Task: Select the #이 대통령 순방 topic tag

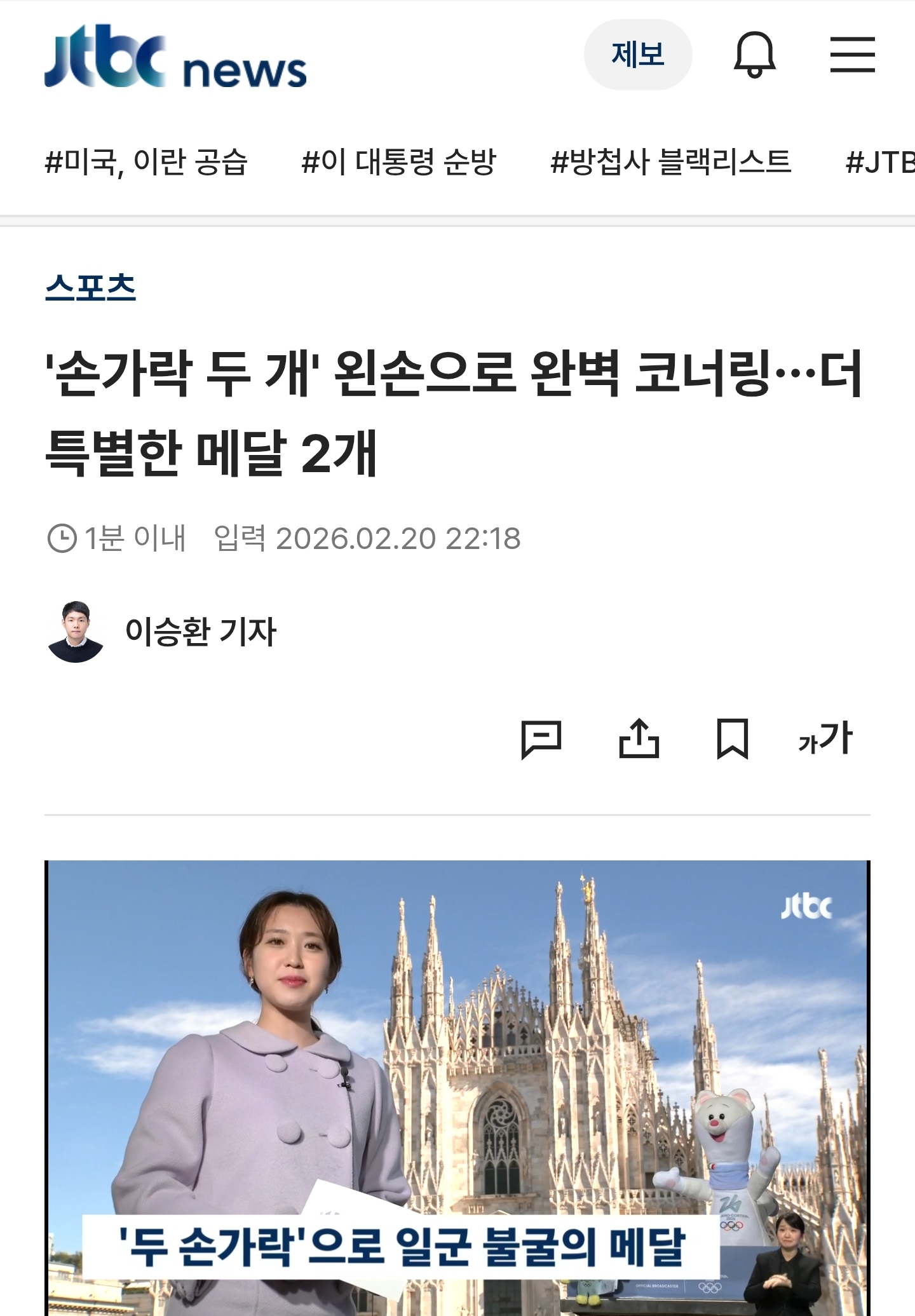Action: point(398,161)
